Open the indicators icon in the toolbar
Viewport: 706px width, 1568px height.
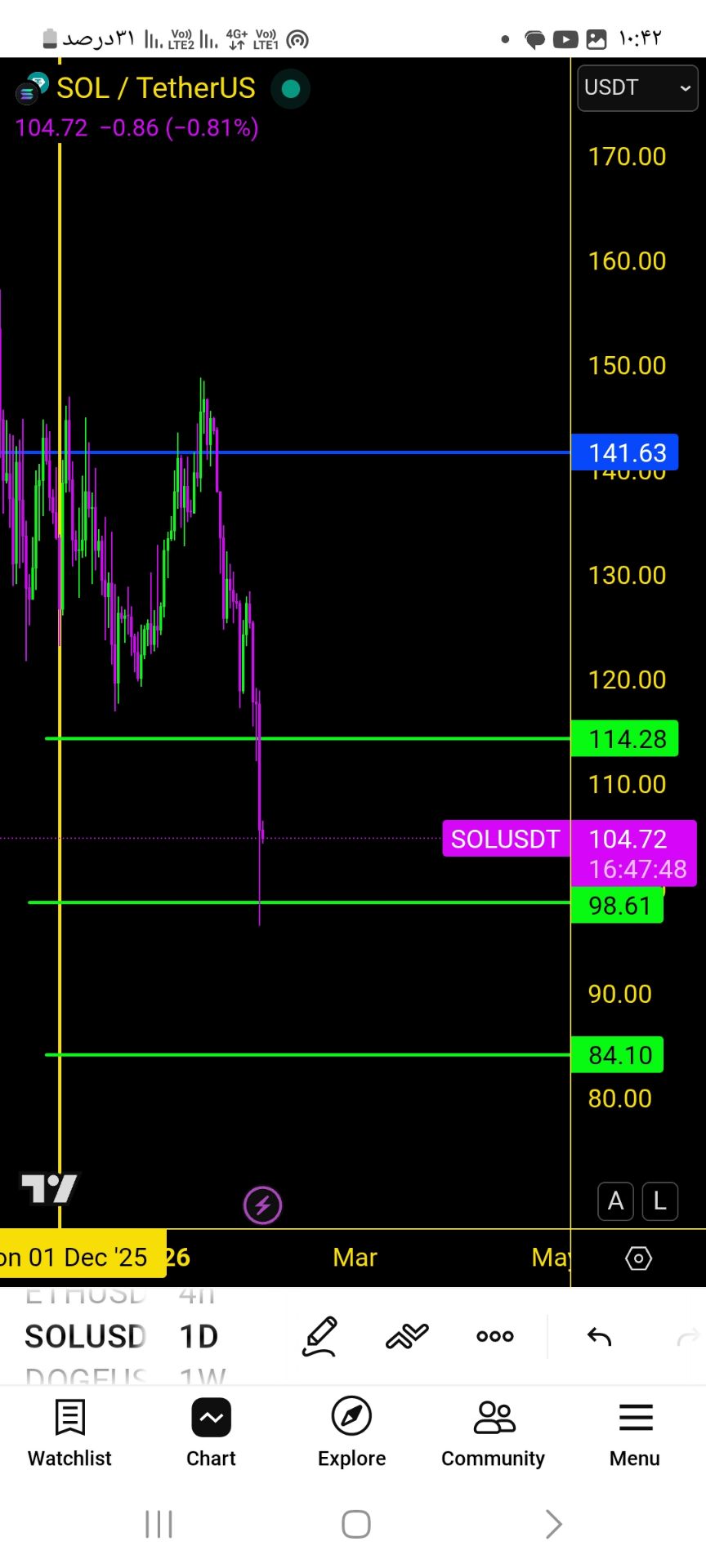point(407,1336)
